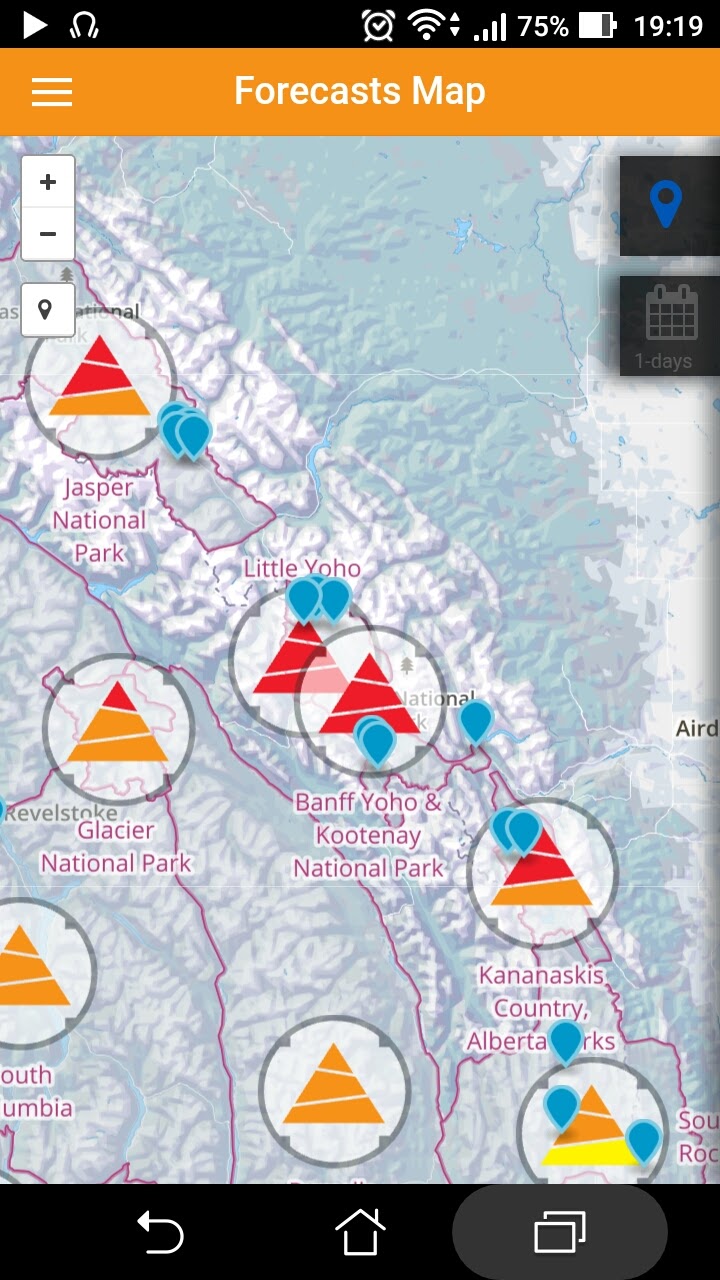This screenshot has height=1280, width=720.
Task: Open Jasper National Park avalanche forecast
Action: [100, 380]
